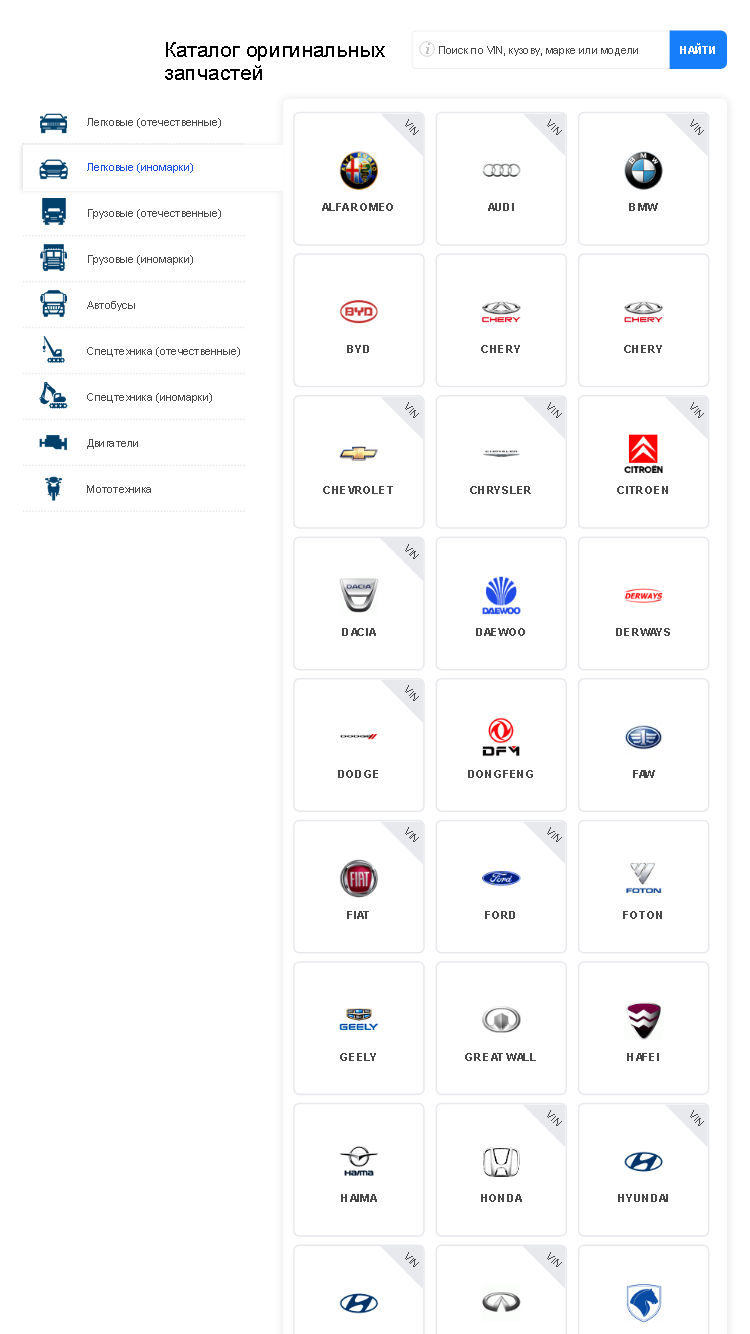Open the Great Wall brand tile
This screenshot has width=750, height=1334.
tap(501, 1029)
